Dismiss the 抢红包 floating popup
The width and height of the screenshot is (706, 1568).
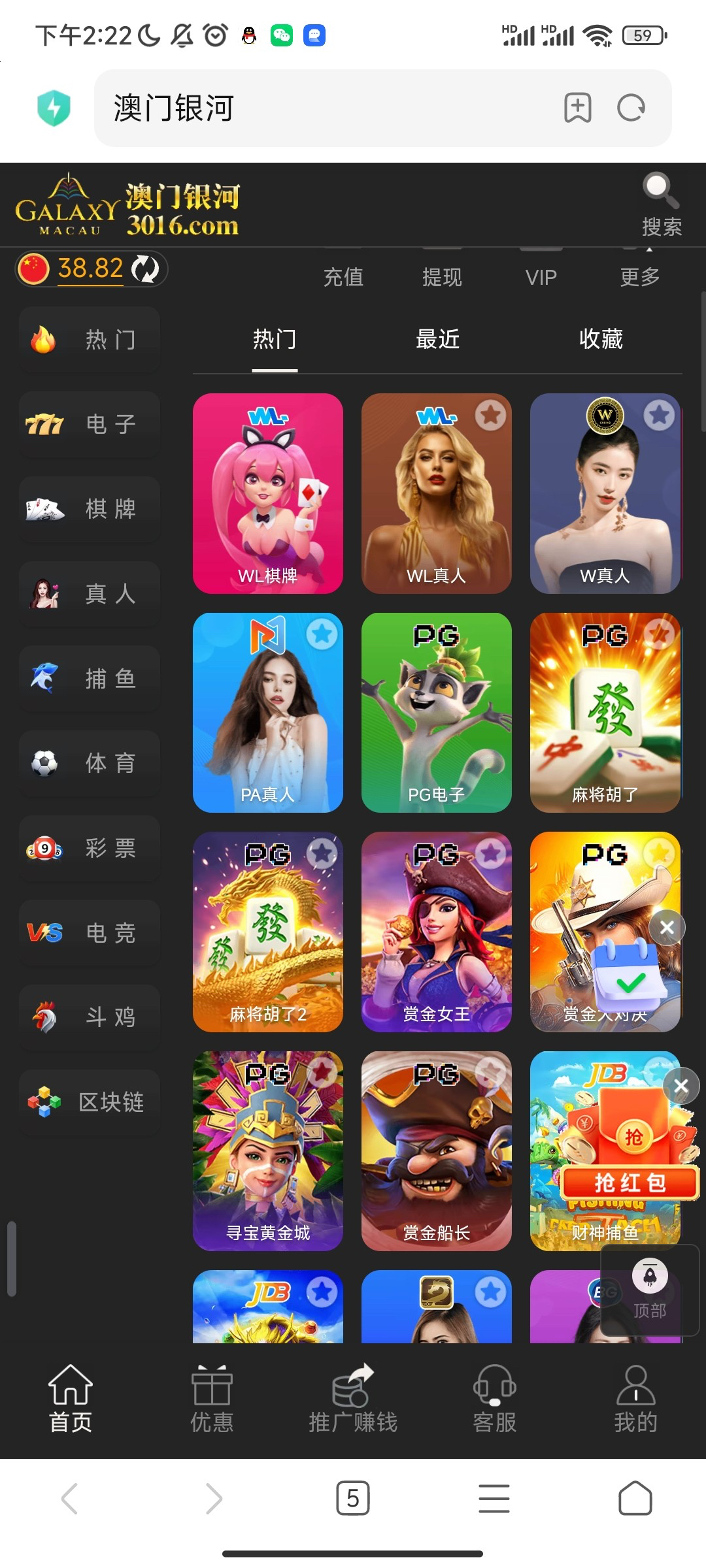pos(681,1086)
